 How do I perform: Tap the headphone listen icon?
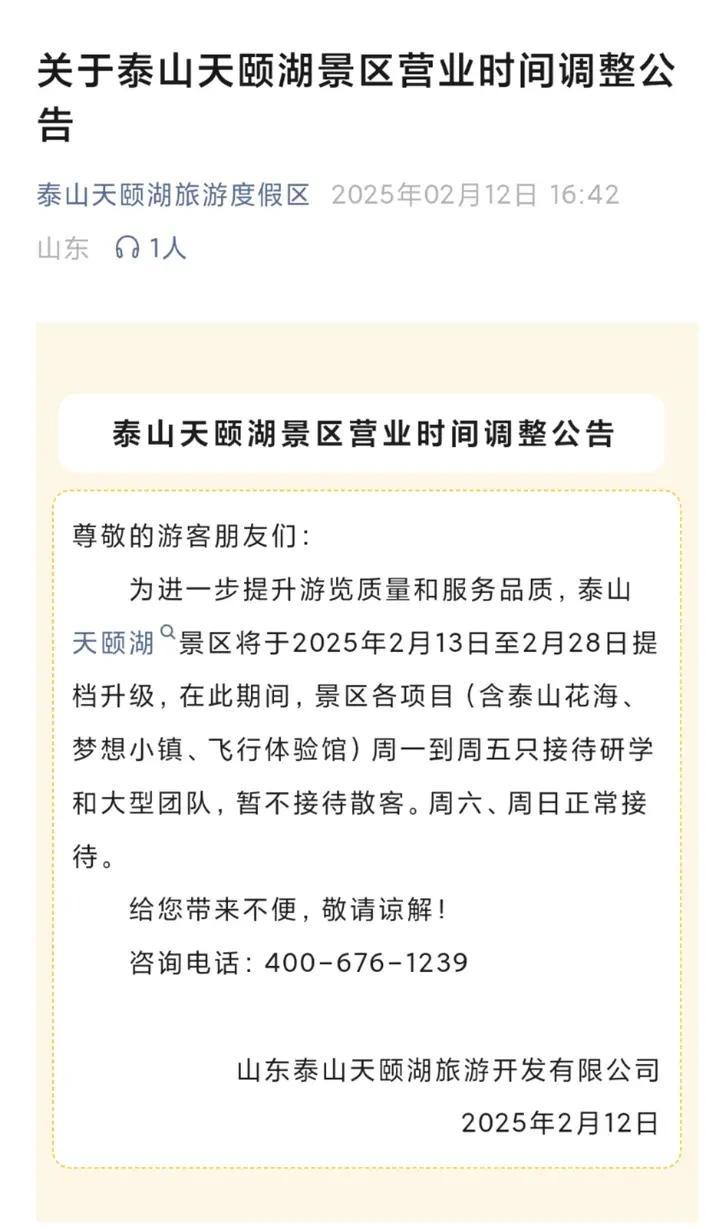[127, 247]
